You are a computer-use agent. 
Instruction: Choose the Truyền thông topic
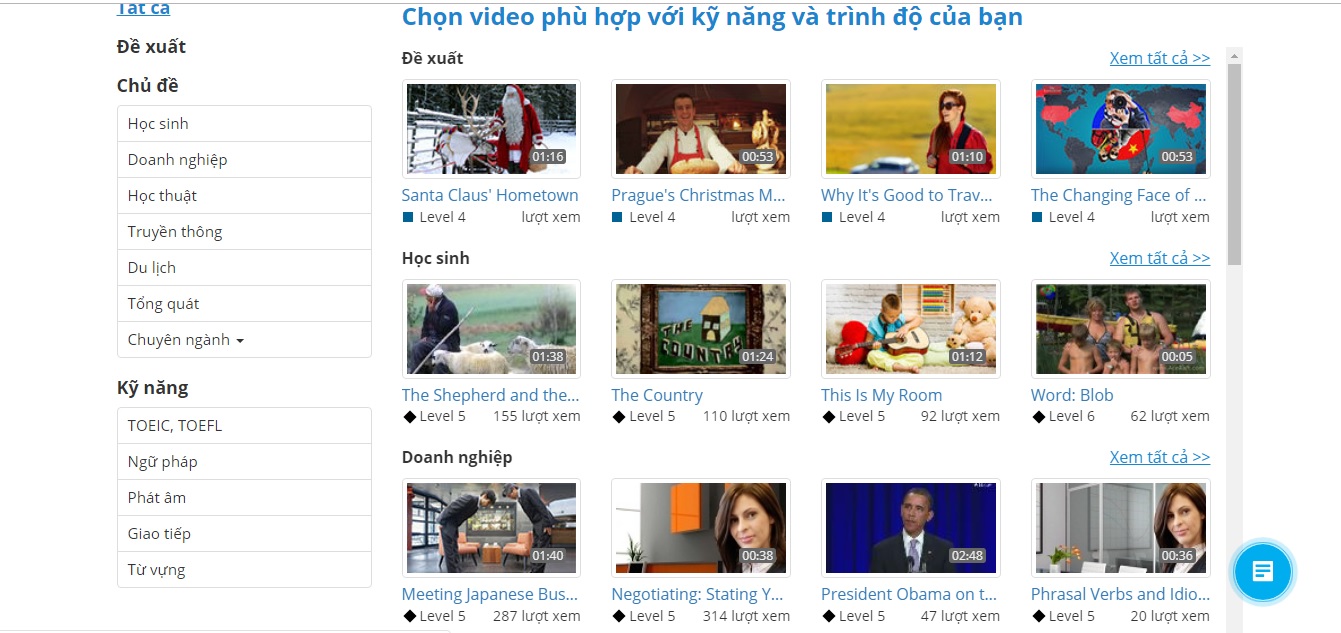point(244,232)
